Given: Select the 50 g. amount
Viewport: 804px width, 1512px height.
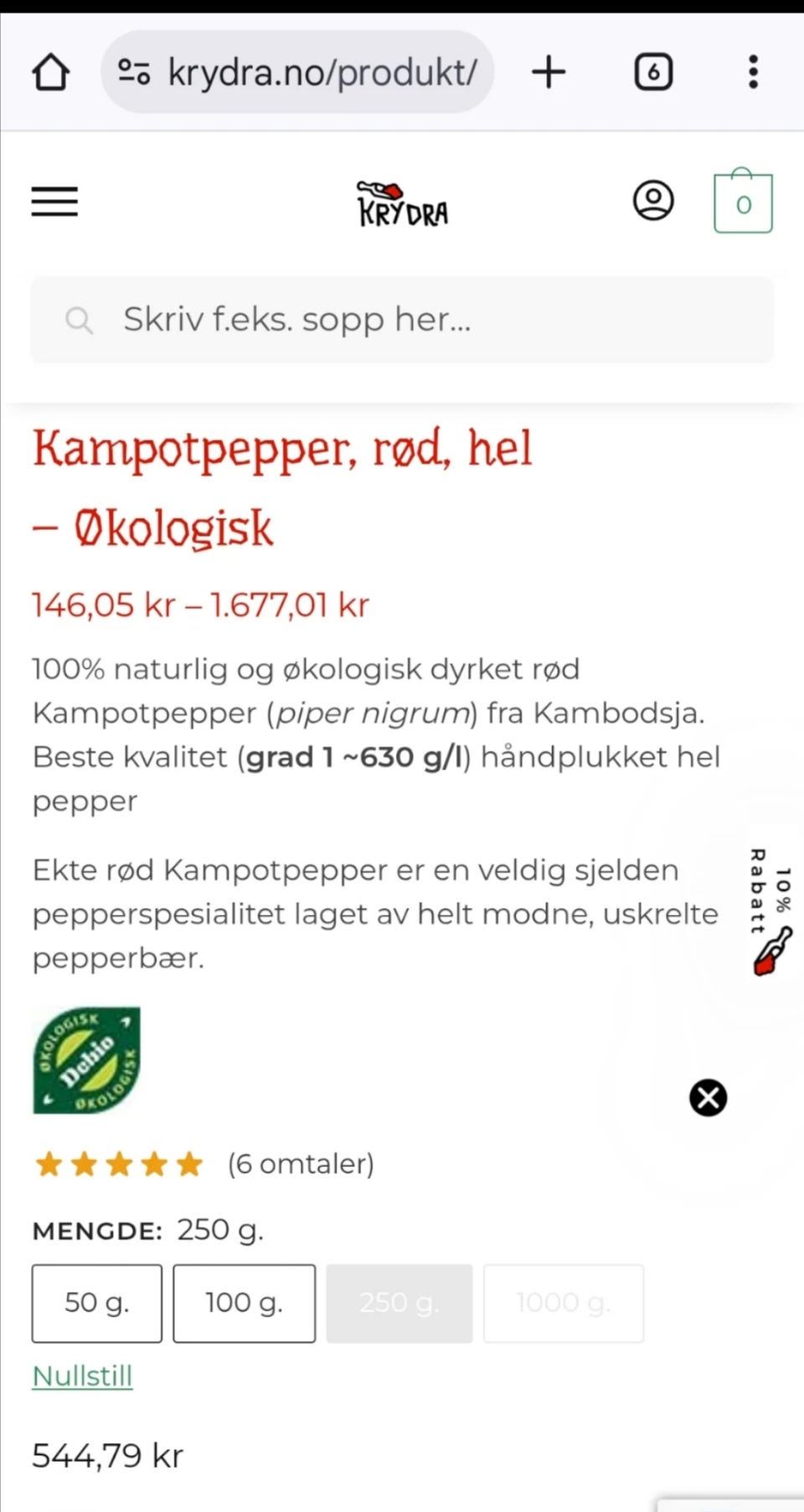Looking at the screenshot, I should [x=97, y=1303].
